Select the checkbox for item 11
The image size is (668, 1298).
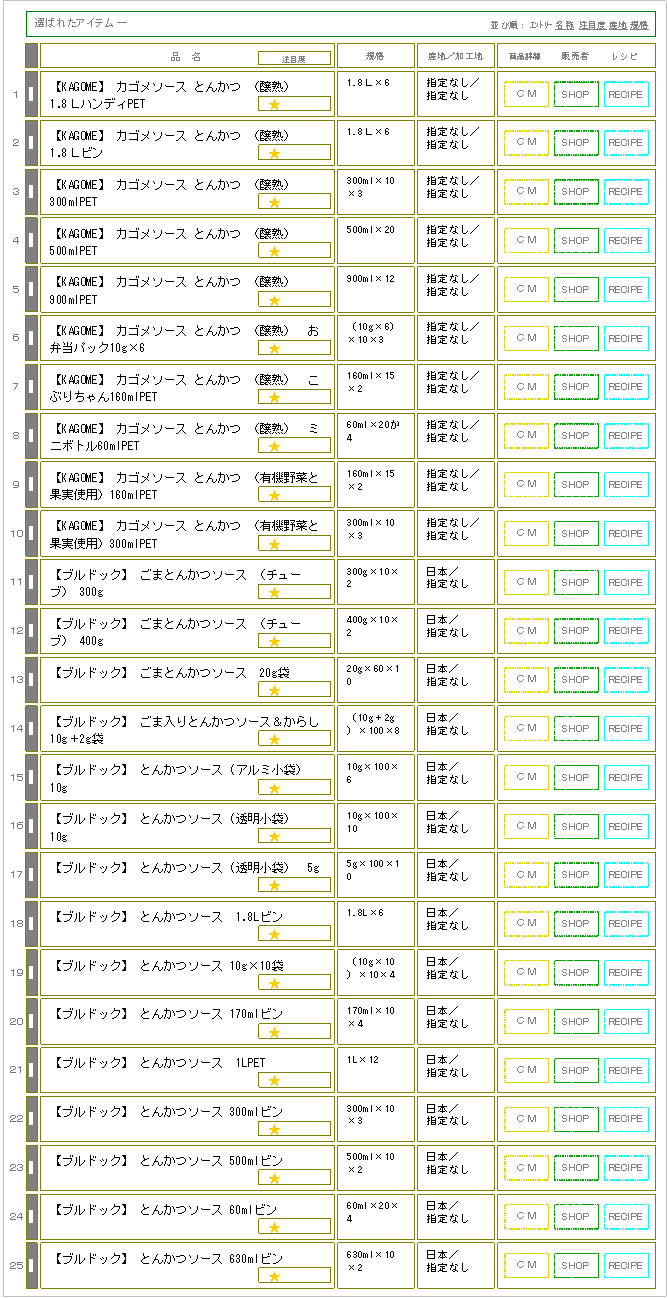[x=31, y=583]
